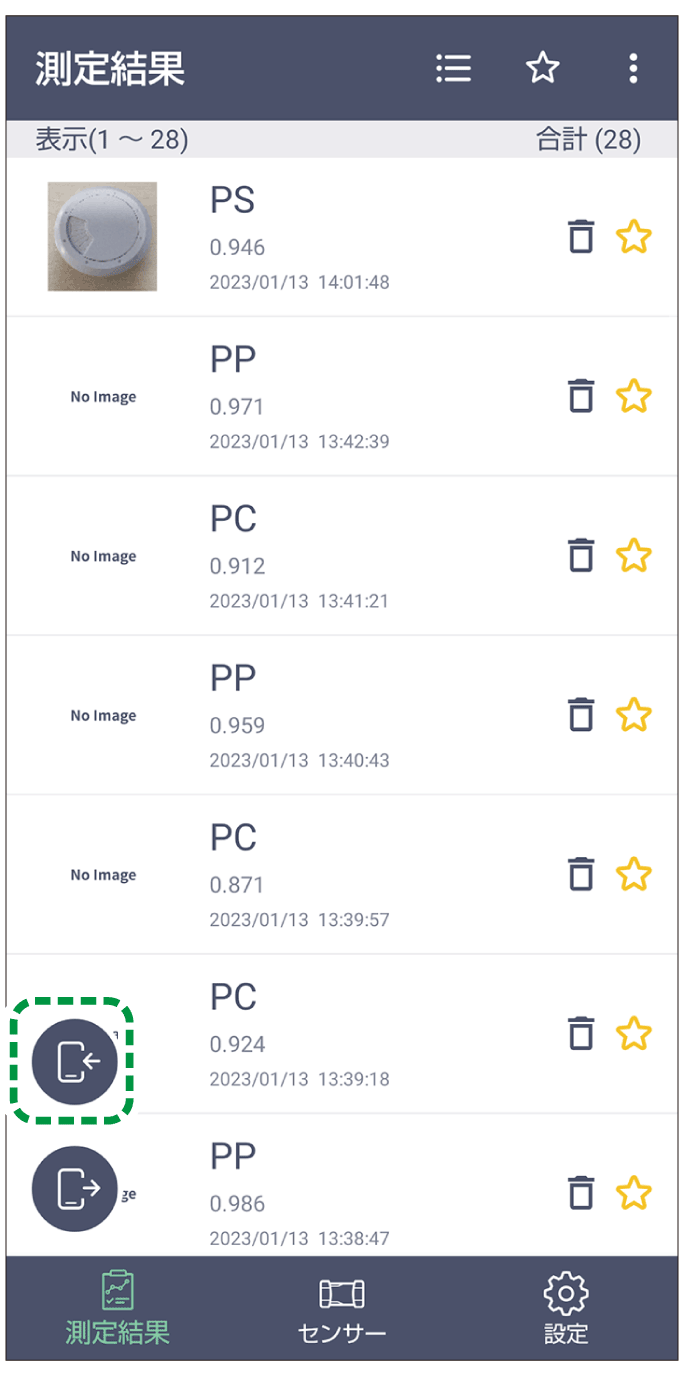Trash the PC 0.912 measurement

(581, 556)
